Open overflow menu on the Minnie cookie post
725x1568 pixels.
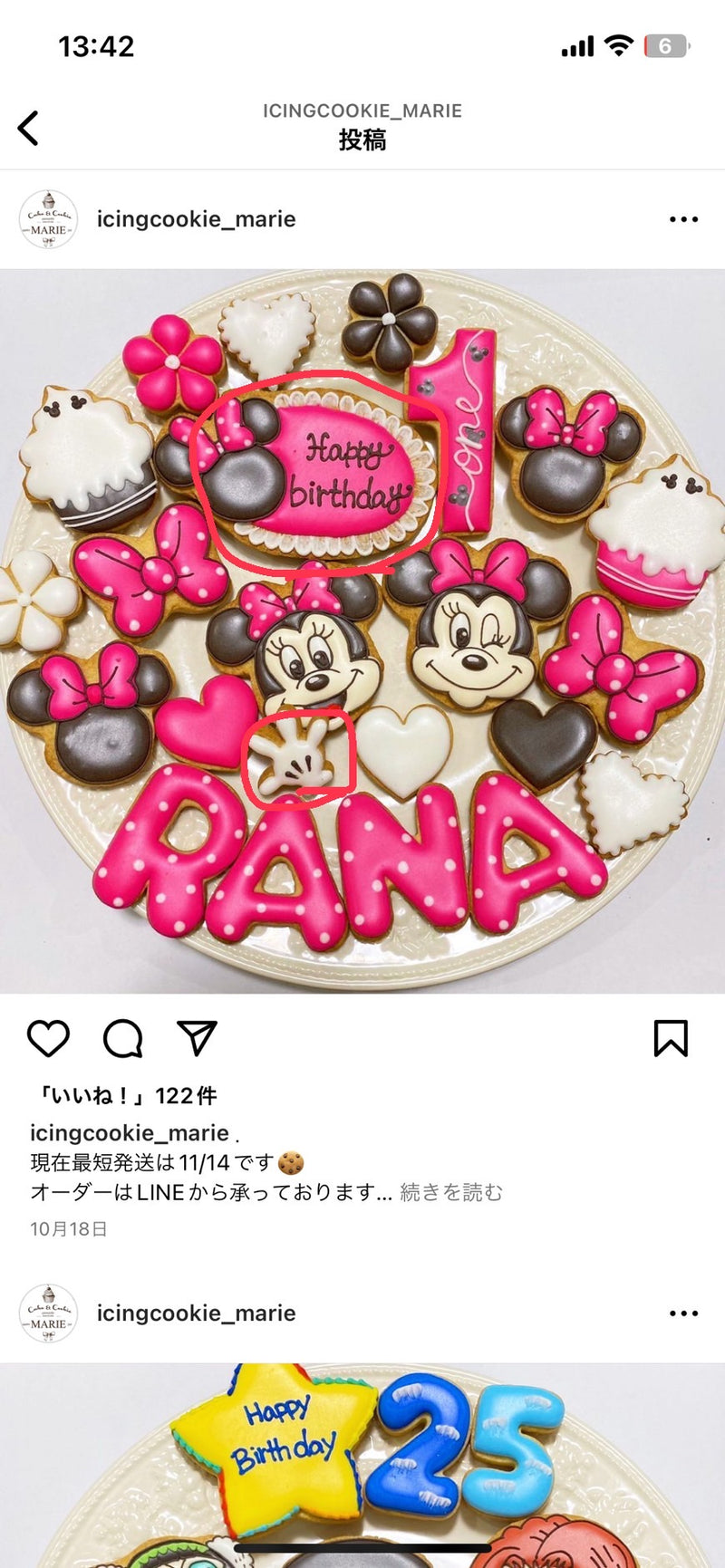[x=683, y=219]
